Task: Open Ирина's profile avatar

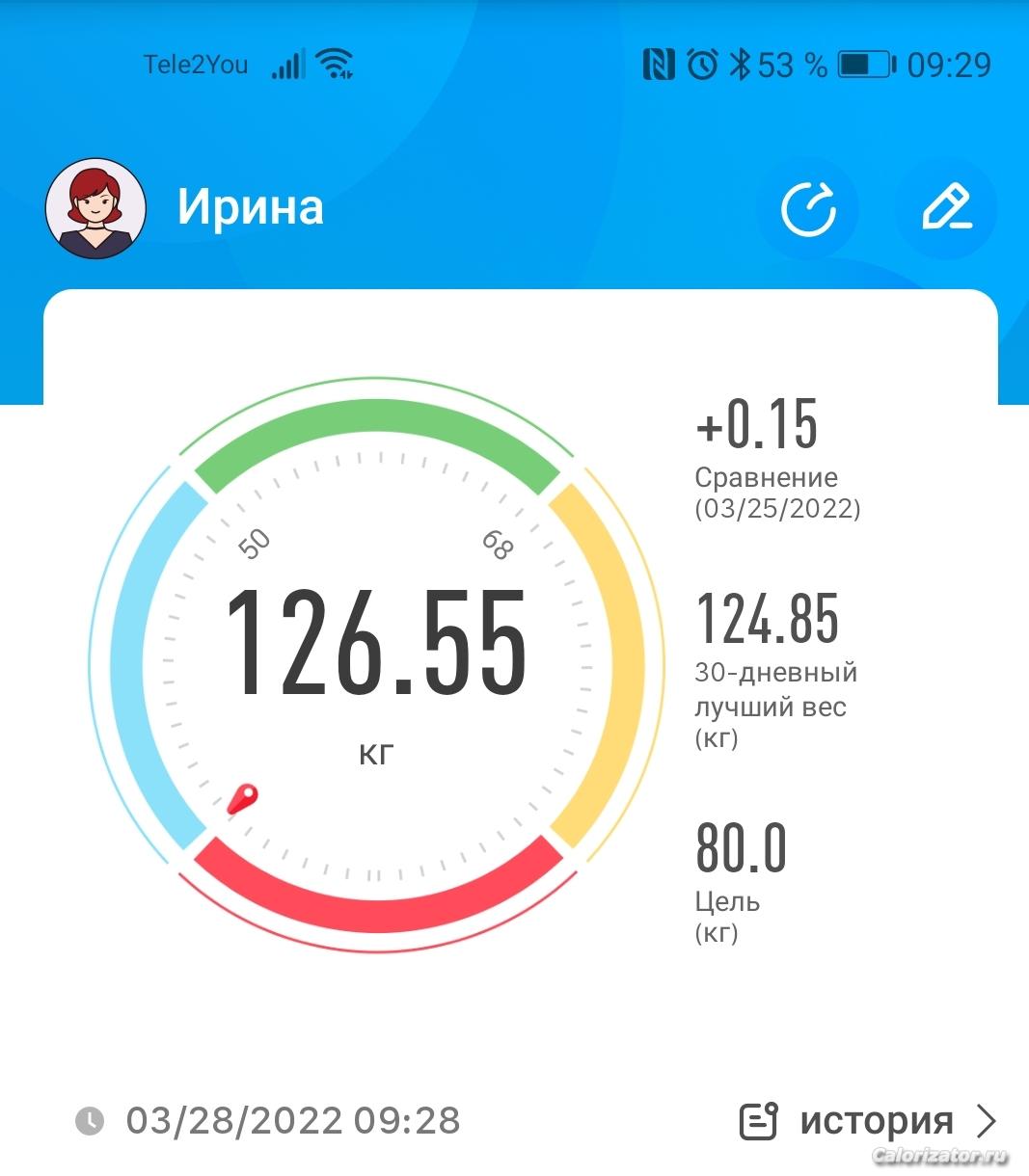Action: pyautogui.click(x=95, y=208)
